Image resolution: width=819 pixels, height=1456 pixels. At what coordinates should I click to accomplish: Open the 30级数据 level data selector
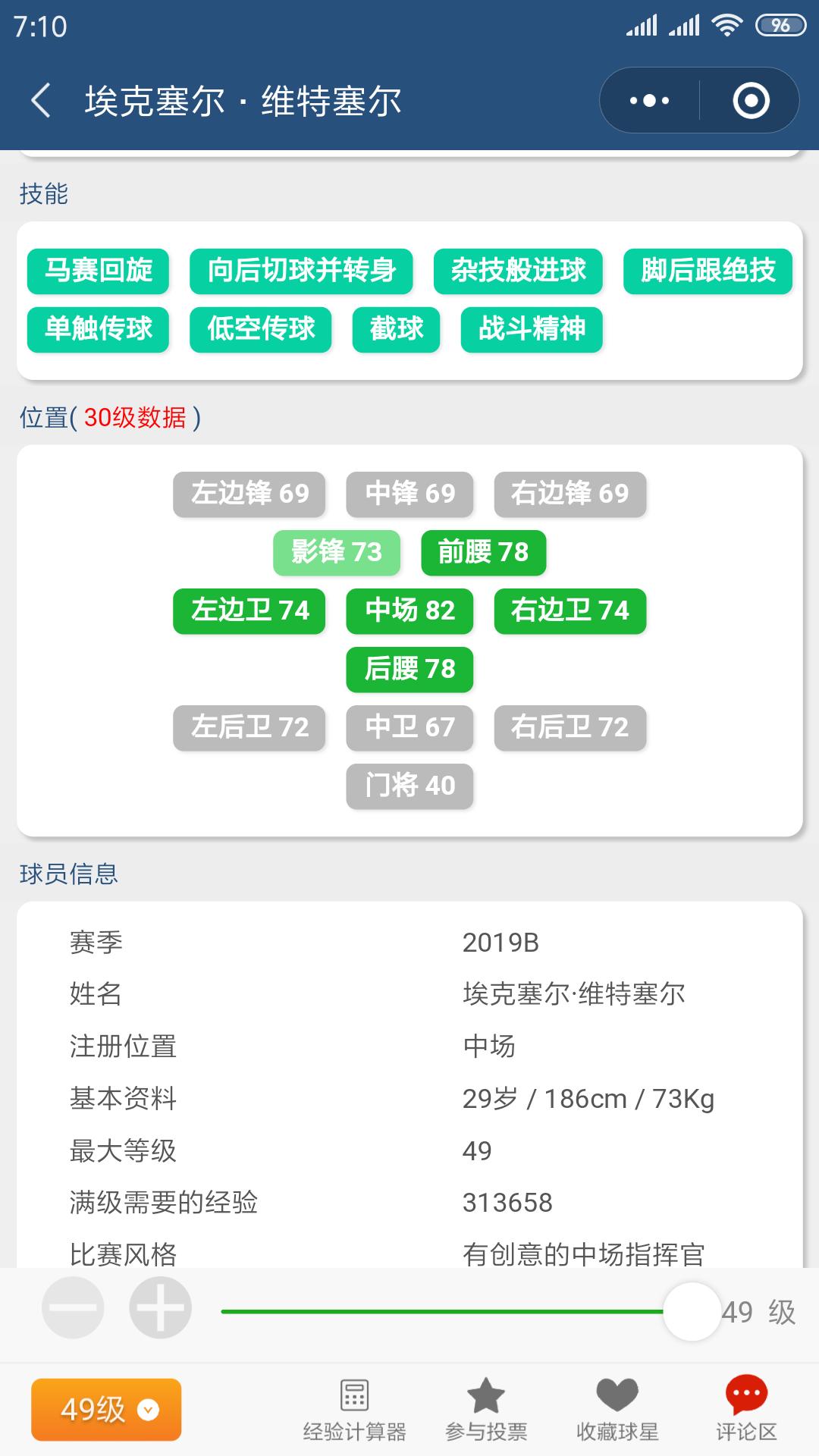point(138,417)
